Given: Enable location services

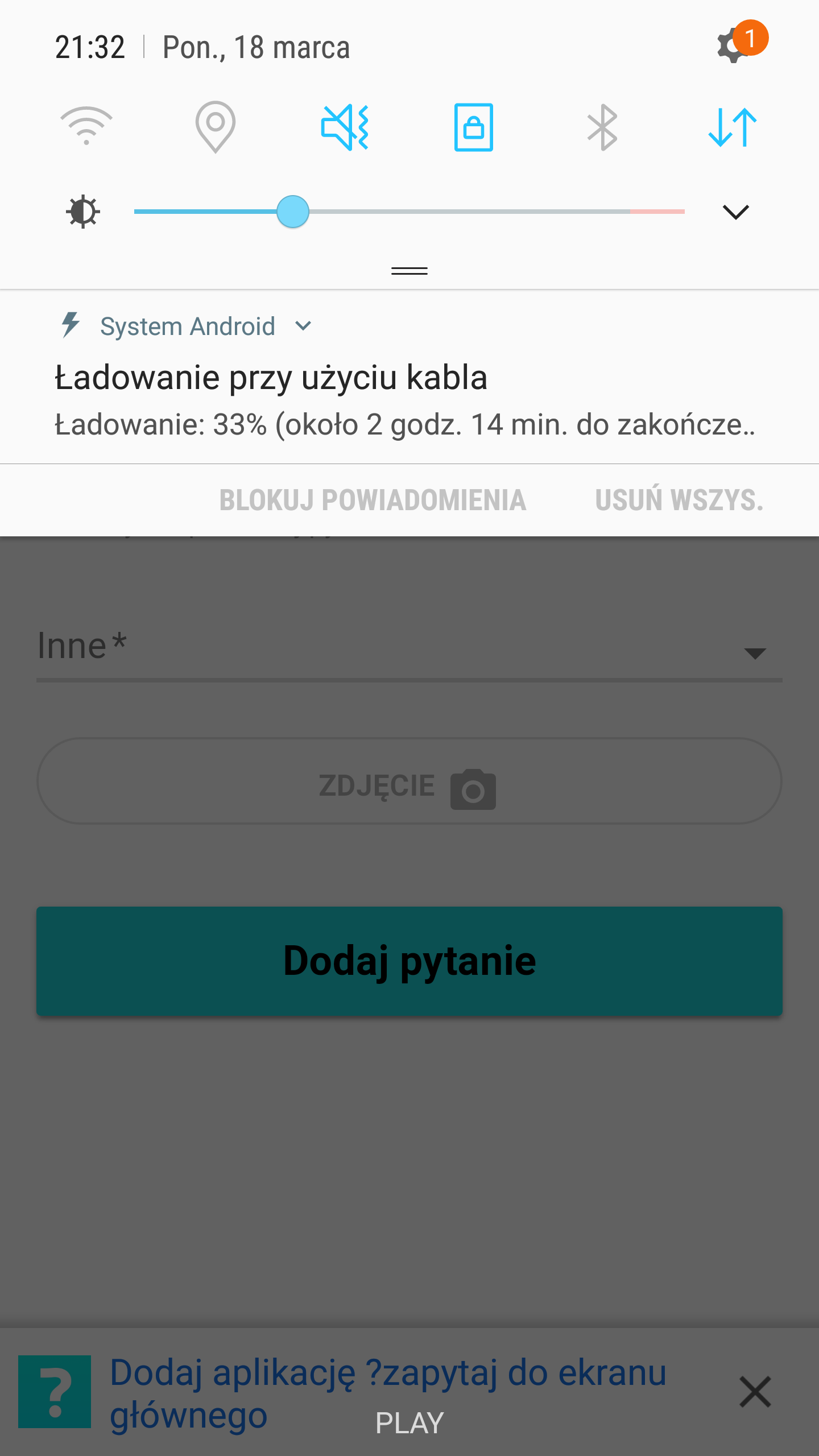Looking at the screenshot, I should pos(216,127).
